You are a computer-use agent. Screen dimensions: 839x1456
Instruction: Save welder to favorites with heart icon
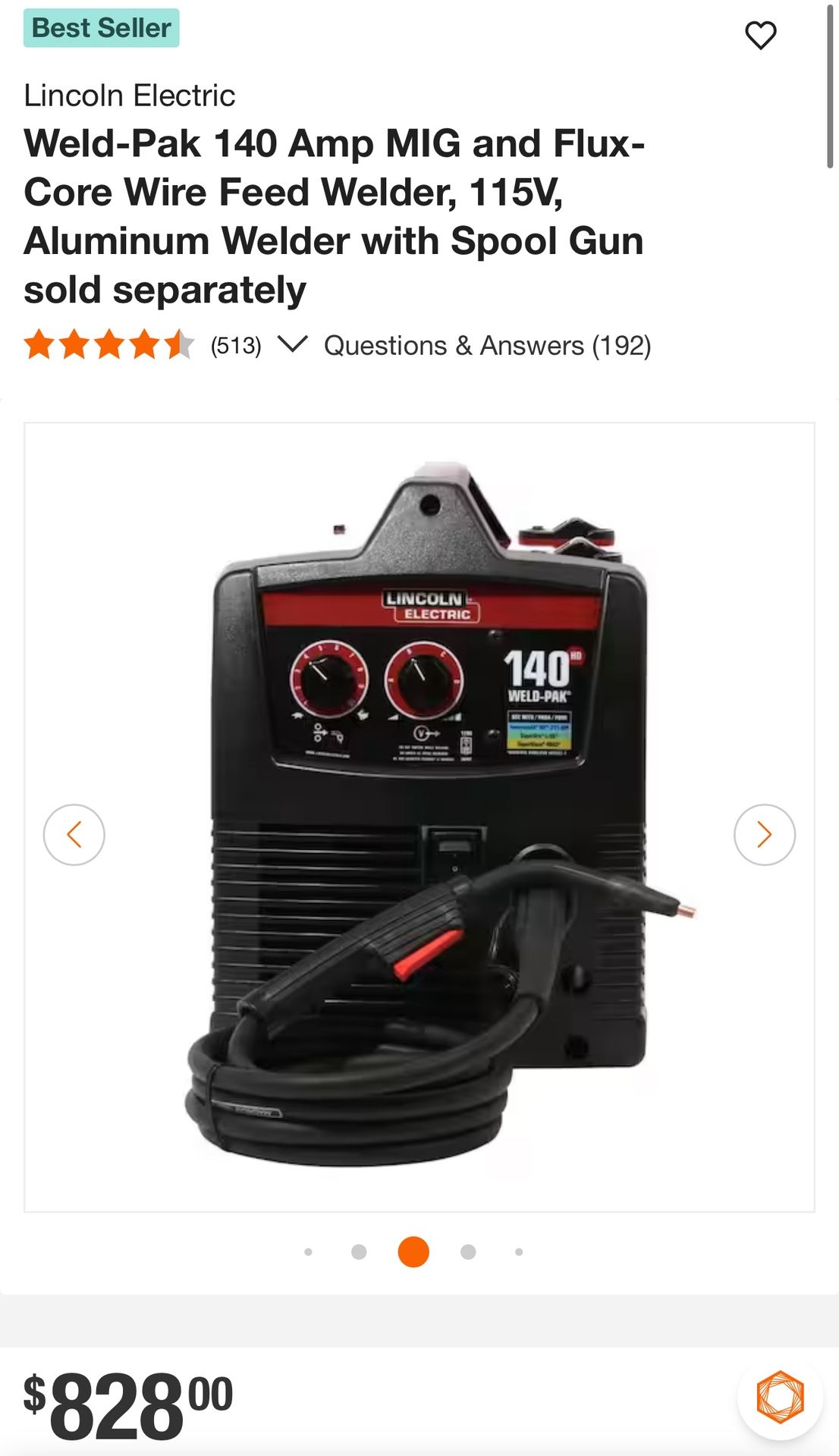[x=760, y=36]
